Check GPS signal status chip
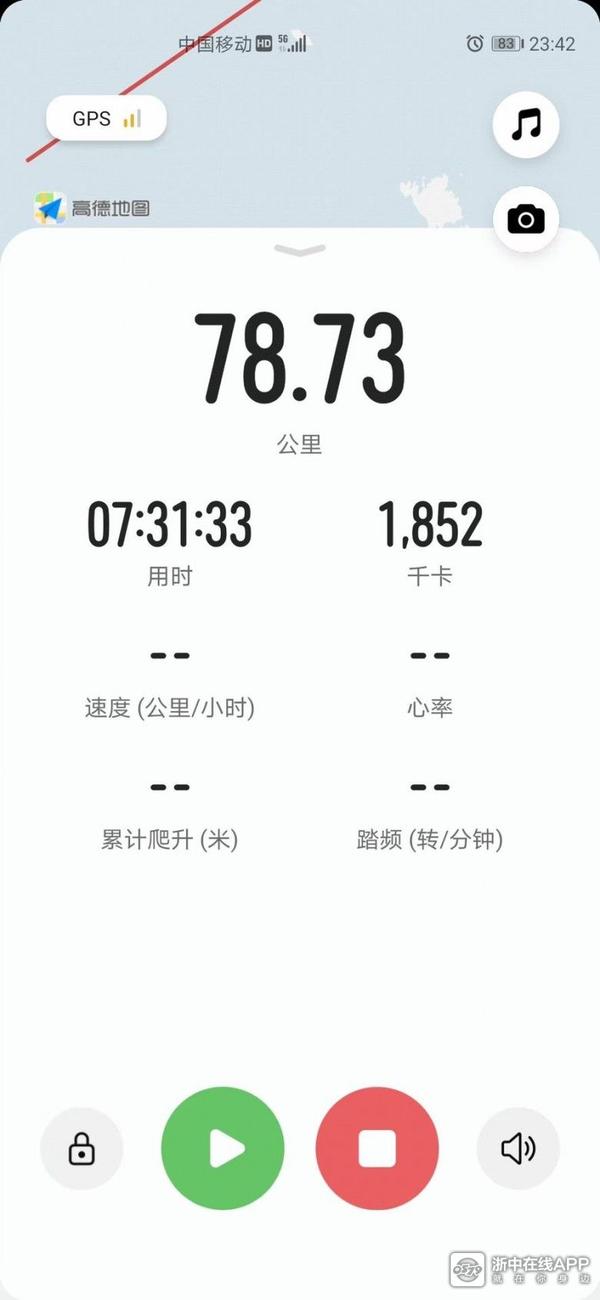This screenshot has height=1300, width=600. (x=106, y=119)
